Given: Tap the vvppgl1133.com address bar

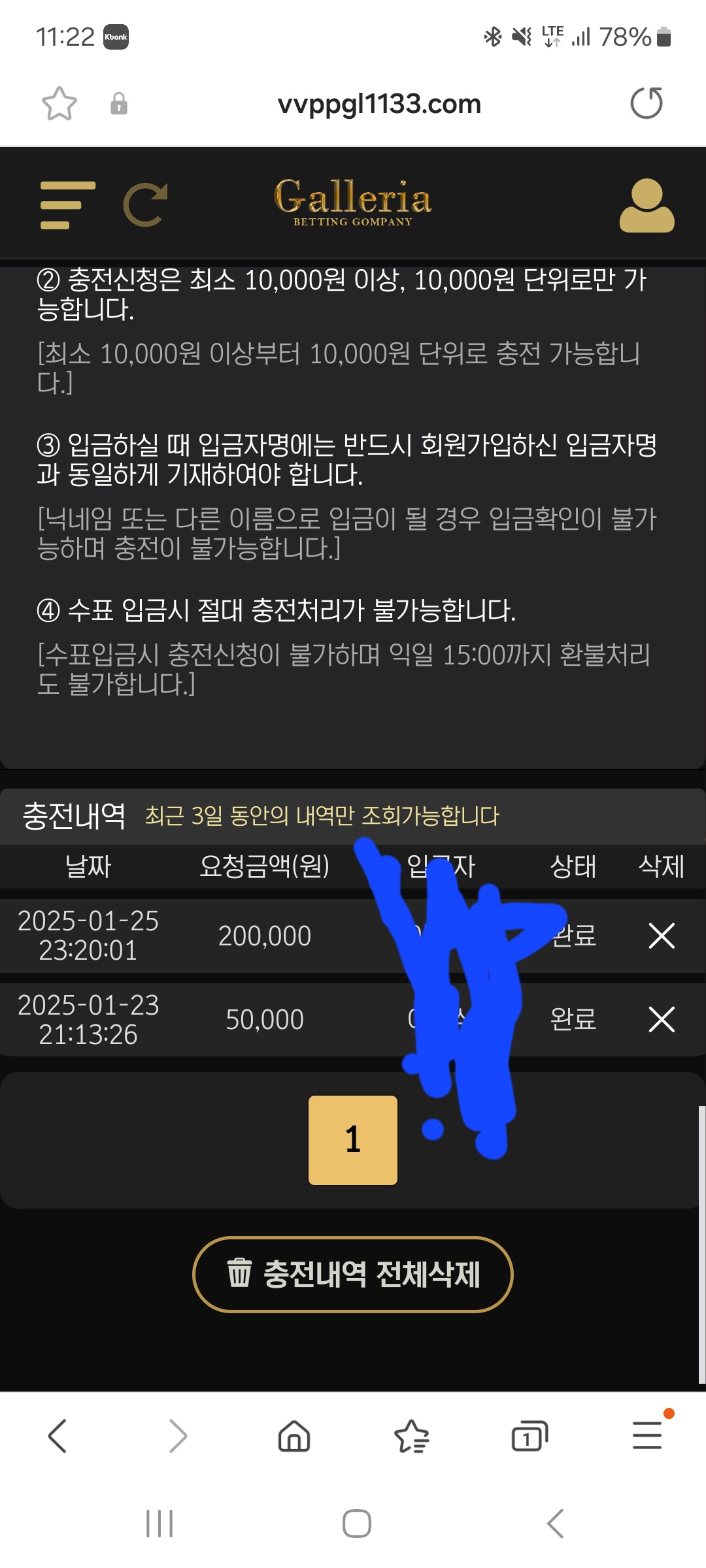Looking at the screenshot, I should (x=379, y=104).
